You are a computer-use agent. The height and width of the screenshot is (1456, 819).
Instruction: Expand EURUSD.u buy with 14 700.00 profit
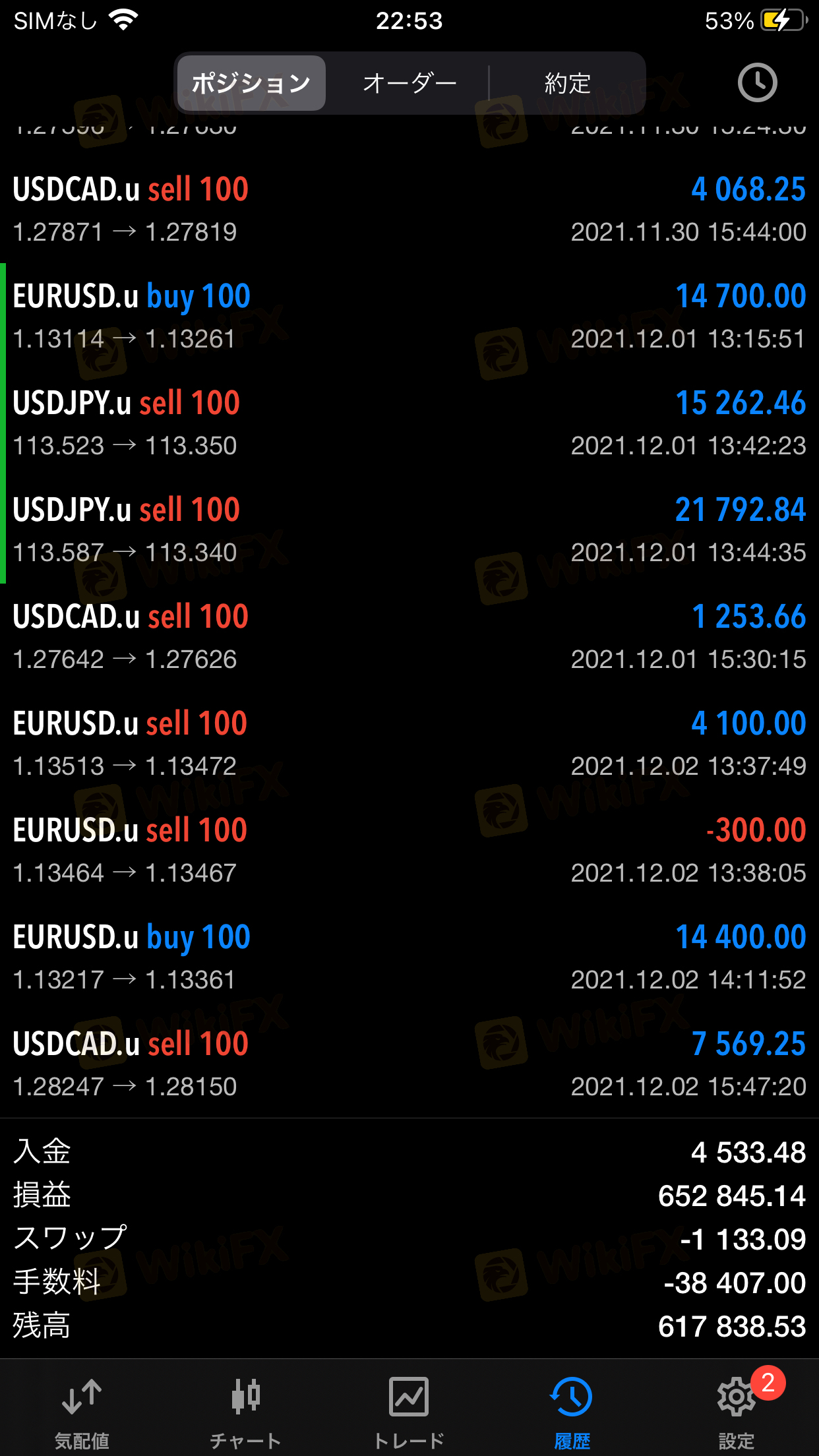[x=409, y=317]
